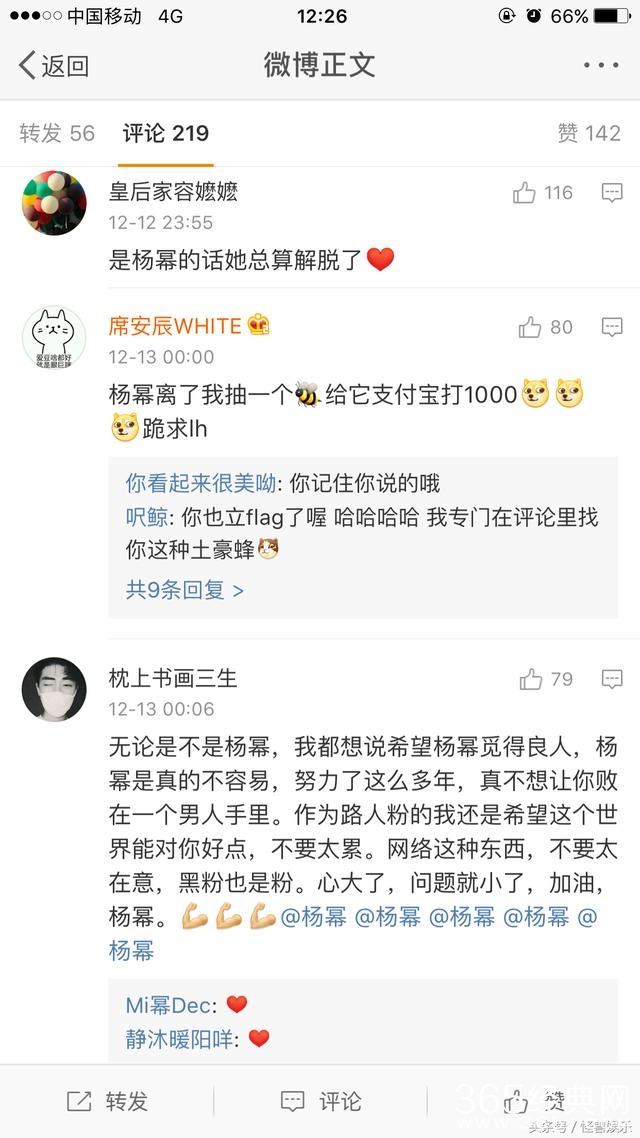This screenshot has width=640, height=1138.
Task: Reply to 席安辰WHITE's comment
Action: coord(612,327)
